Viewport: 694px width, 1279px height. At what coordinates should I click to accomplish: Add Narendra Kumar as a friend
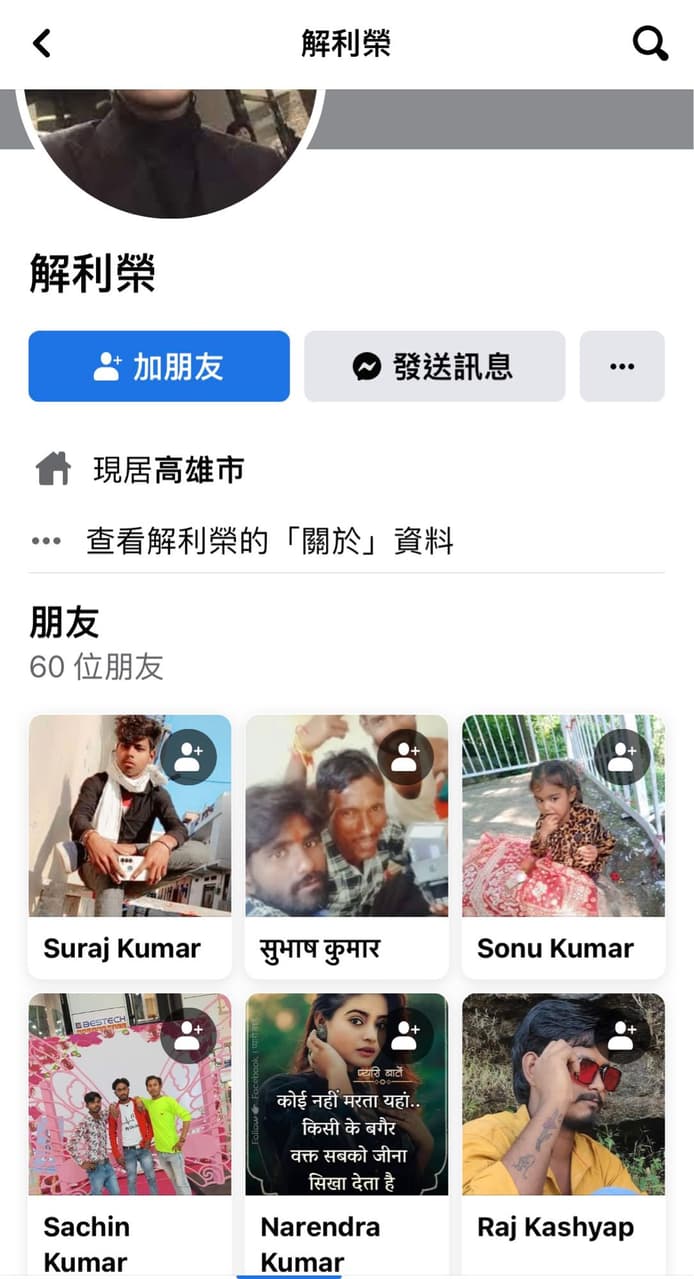tap(405, 1035)
